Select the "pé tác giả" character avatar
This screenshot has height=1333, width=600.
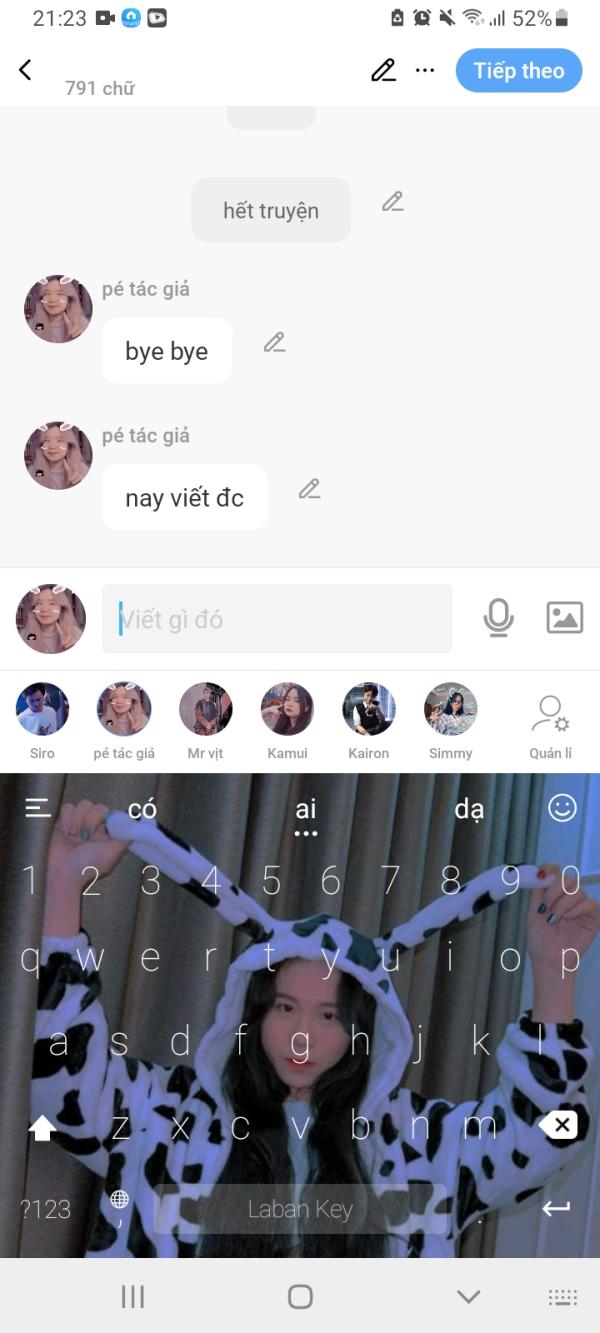[124, 720]
